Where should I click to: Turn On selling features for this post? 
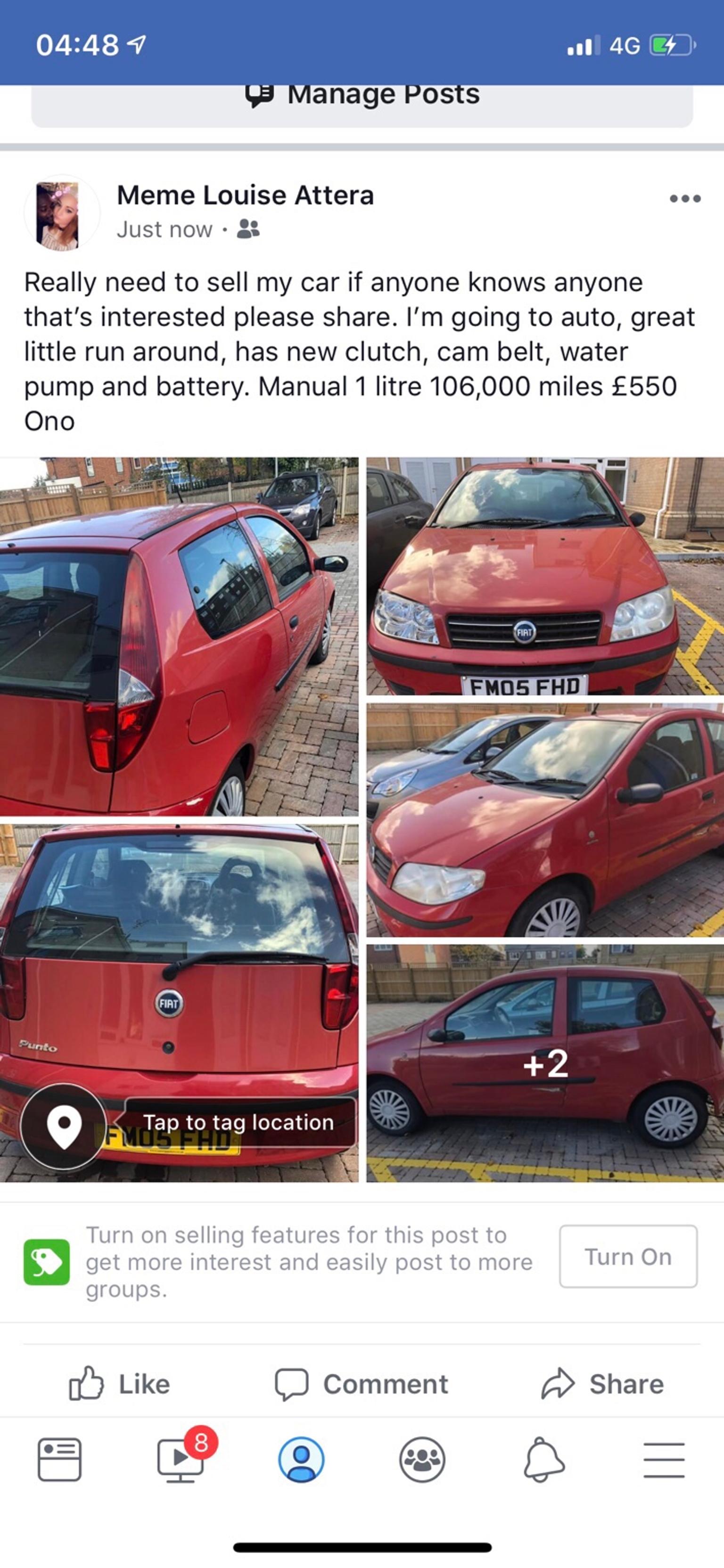coord(628,1257)
